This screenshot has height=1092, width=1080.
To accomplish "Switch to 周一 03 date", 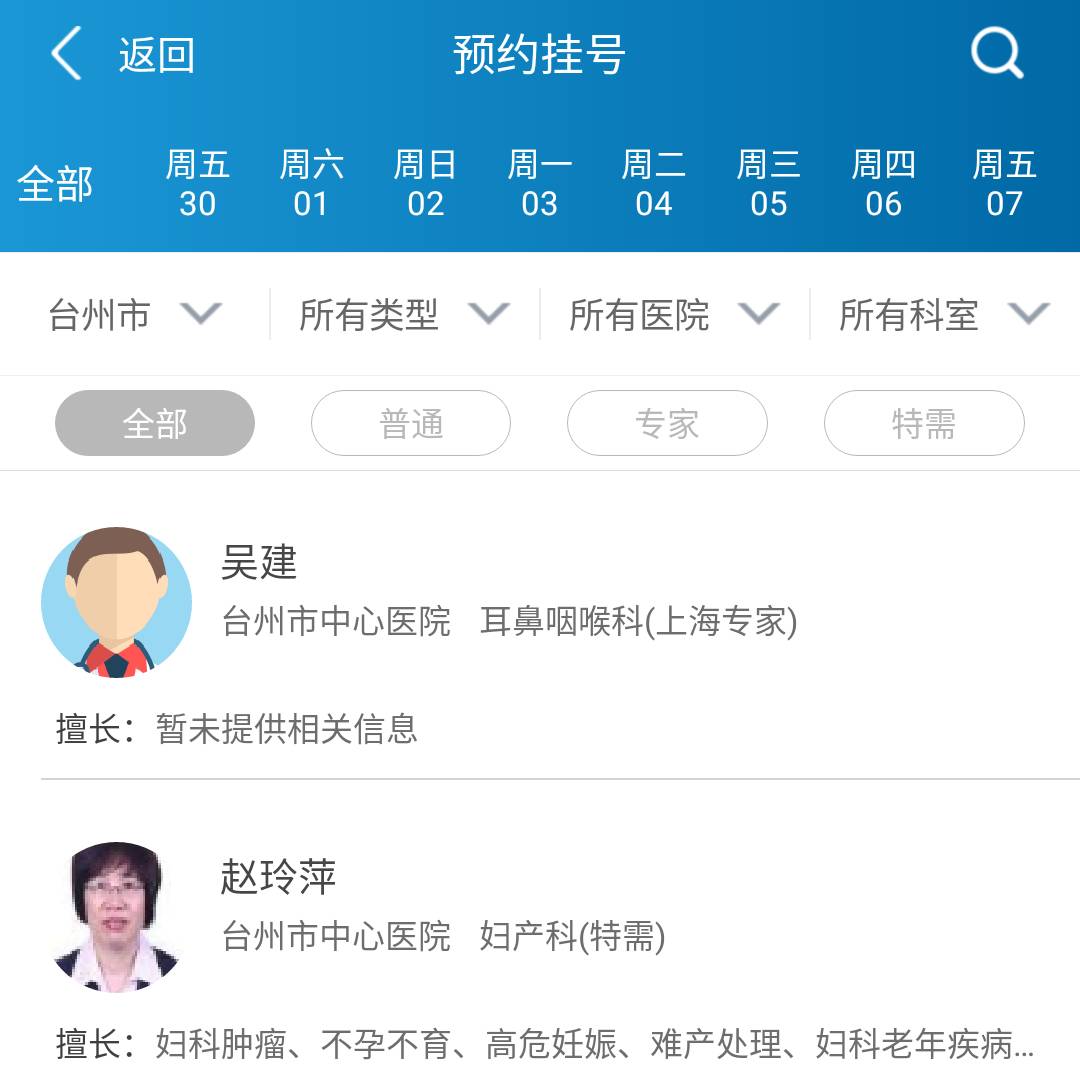I will click(539, 184).
